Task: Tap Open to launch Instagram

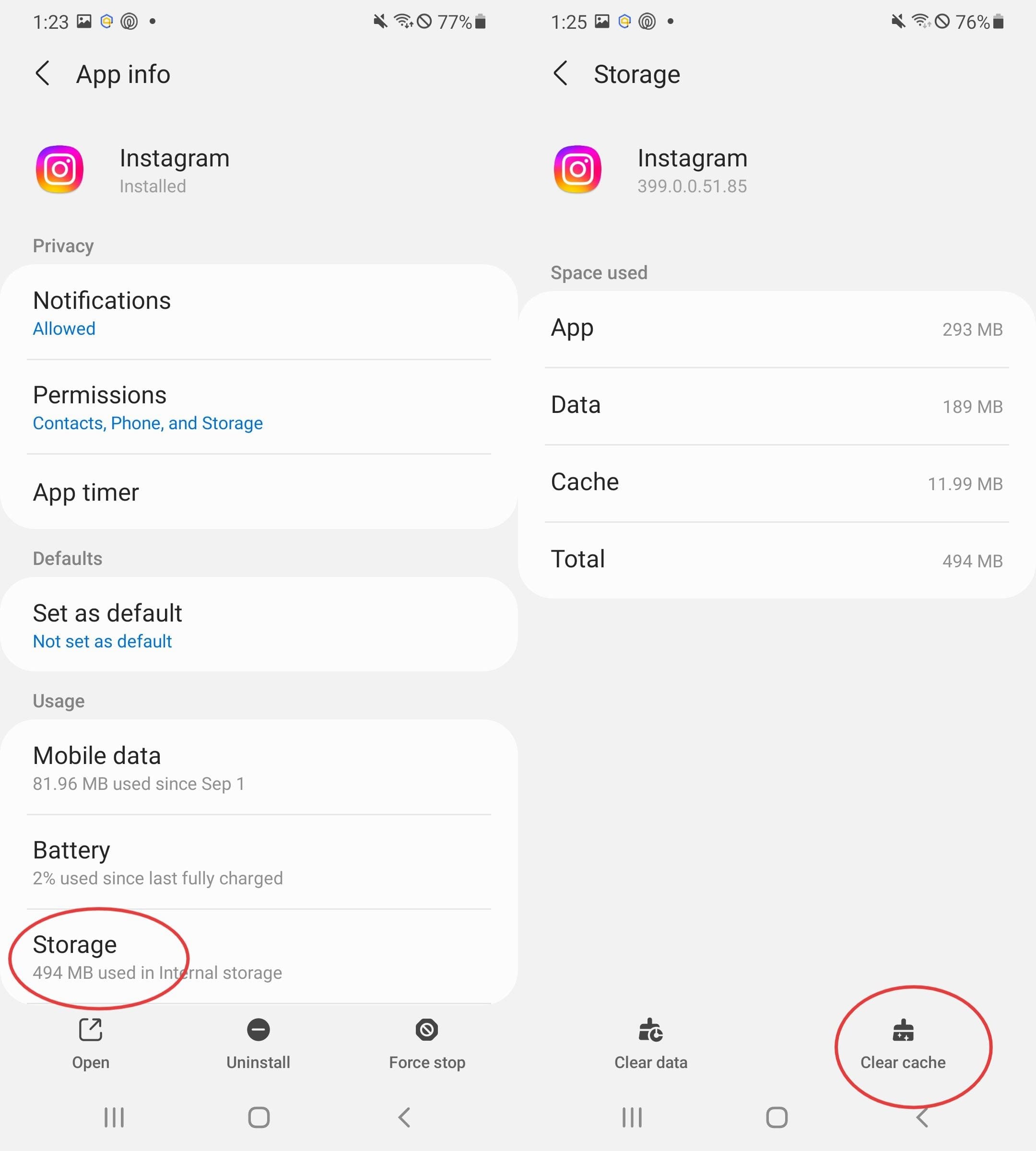Action: [x=91, y=1044]
